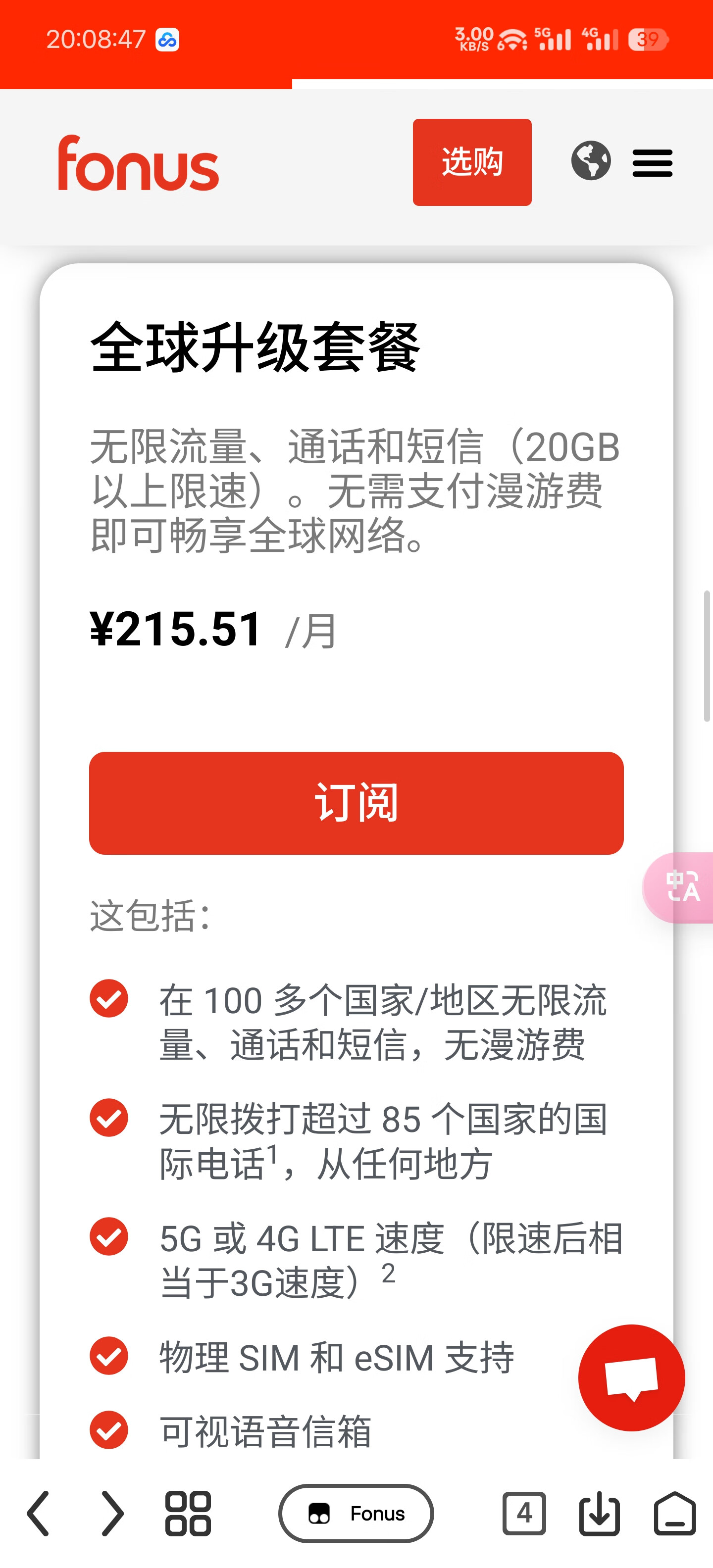Screen dimensions: 713x1568
Task: Go to the browser home page
Action: [x=675, y=1513]
